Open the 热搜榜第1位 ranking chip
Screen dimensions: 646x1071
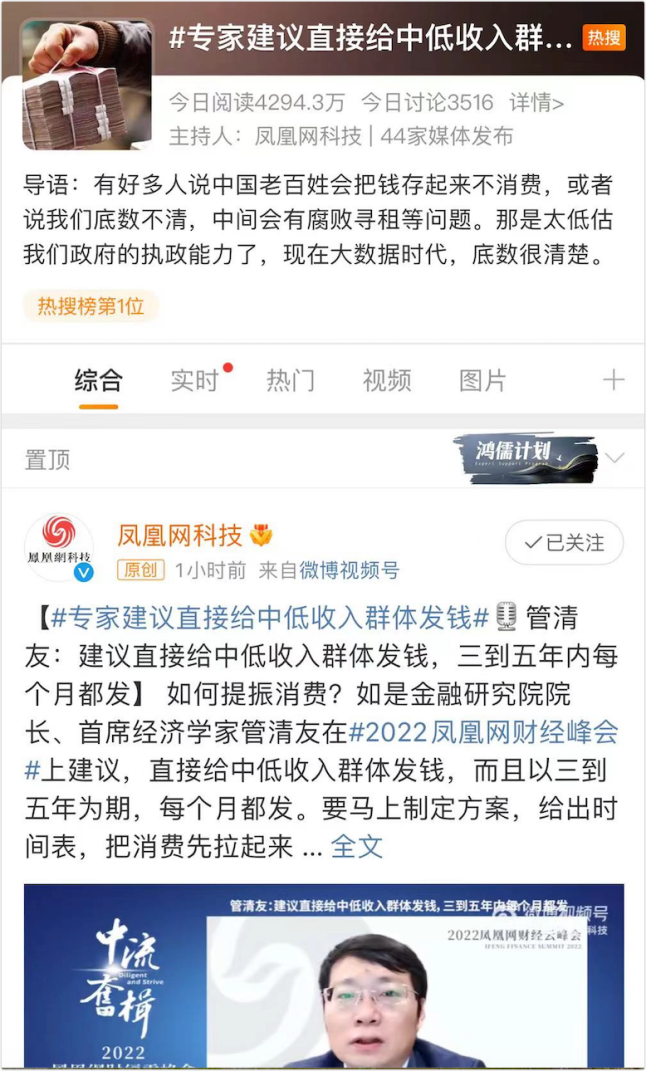[x=90, y=307]
